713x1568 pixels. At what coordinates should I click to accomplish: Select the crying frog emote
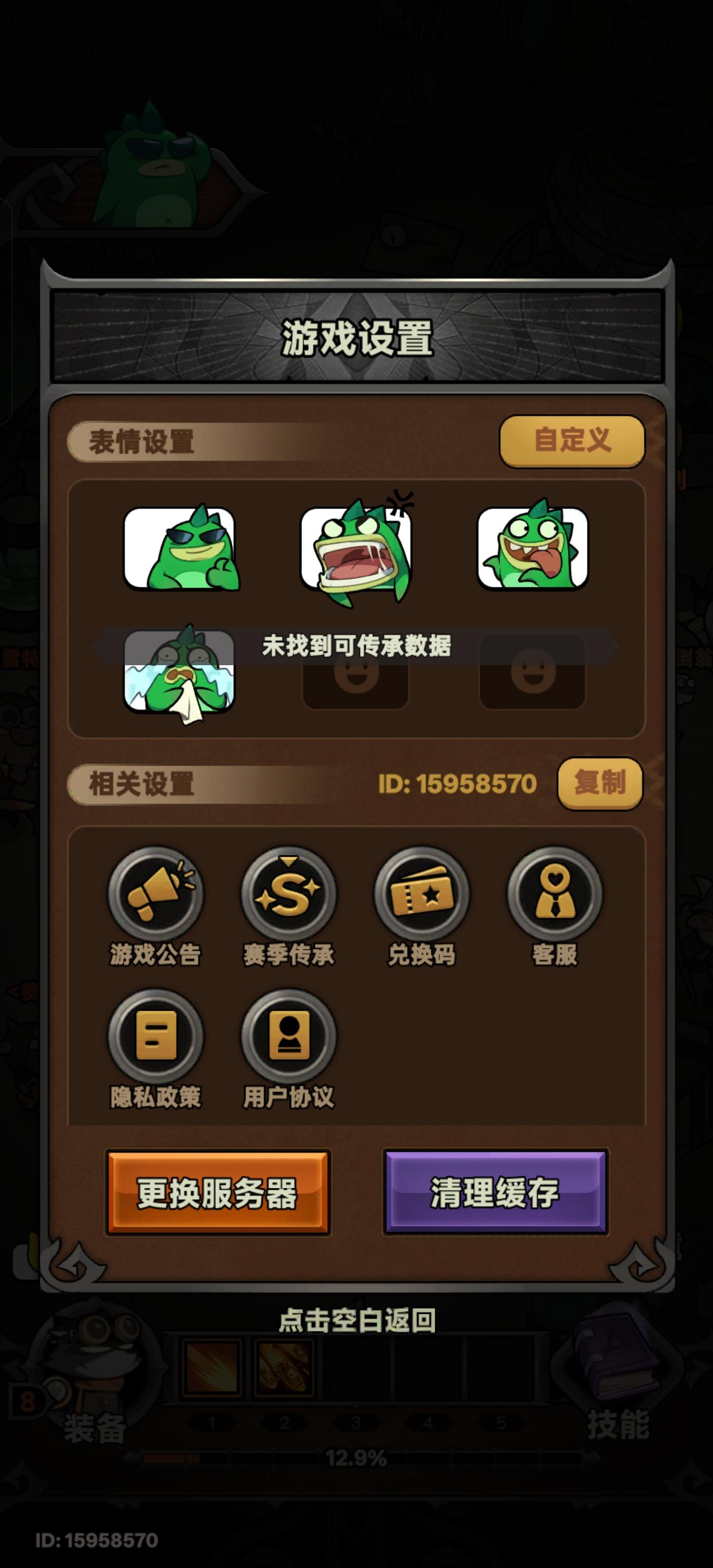tap(183, 676)
